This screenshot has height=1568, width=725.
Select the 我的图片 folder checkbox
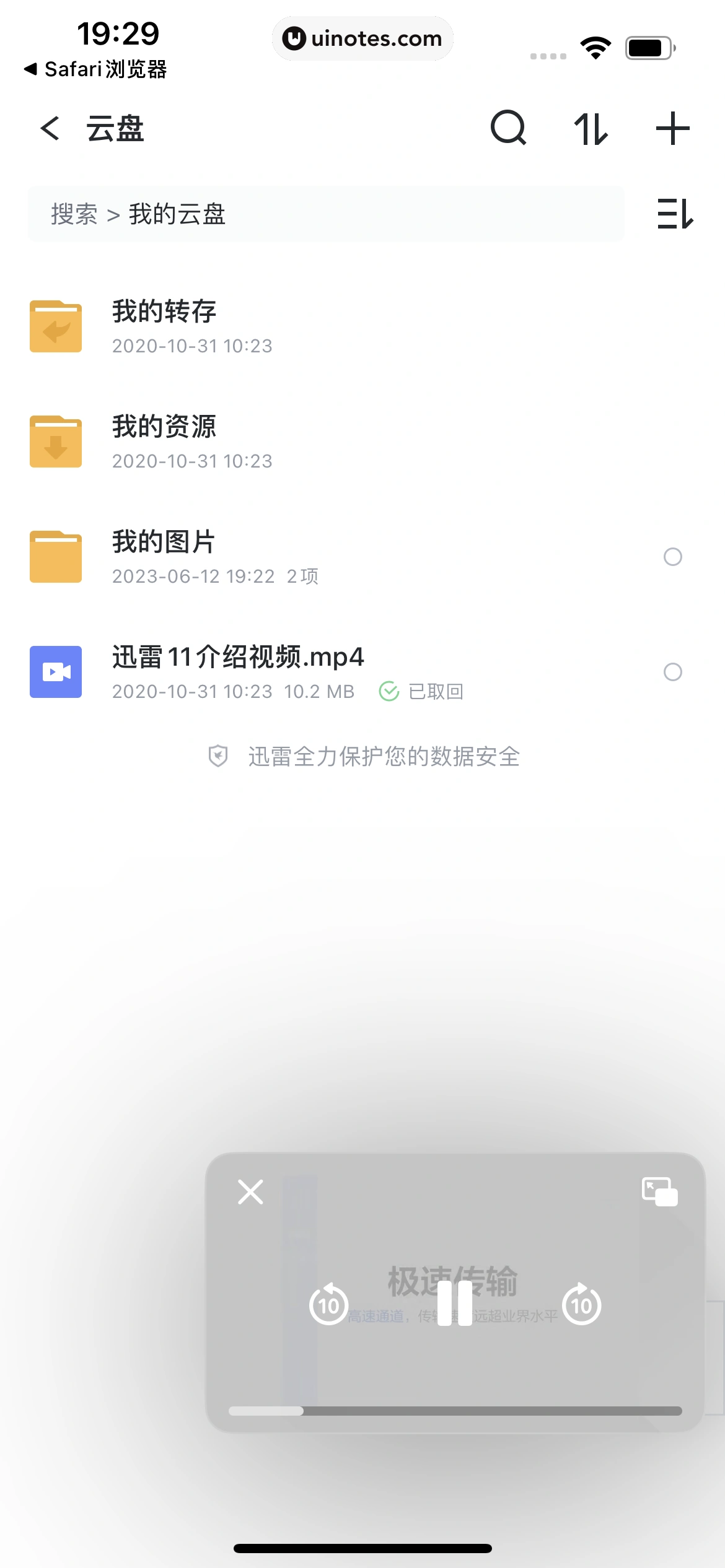tap(672, 557)
